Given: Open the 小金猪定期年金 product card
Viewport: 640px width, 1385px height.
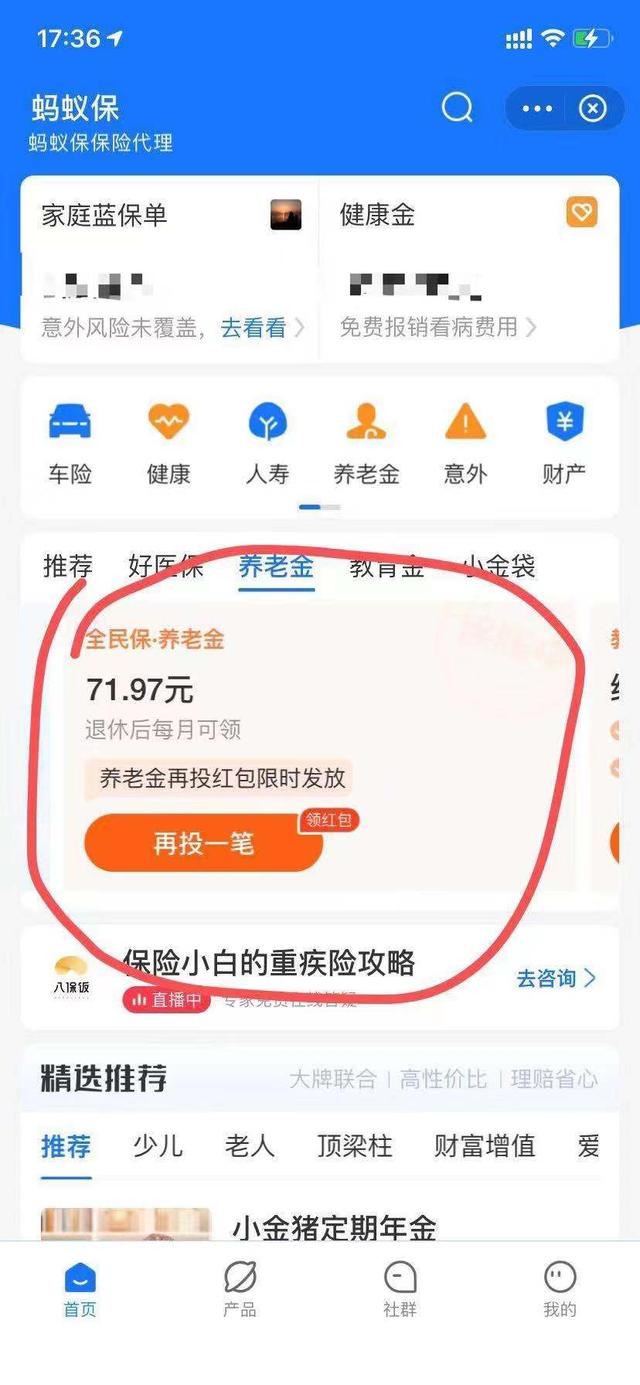Looking at the screenshot, I should [320, 1225].
